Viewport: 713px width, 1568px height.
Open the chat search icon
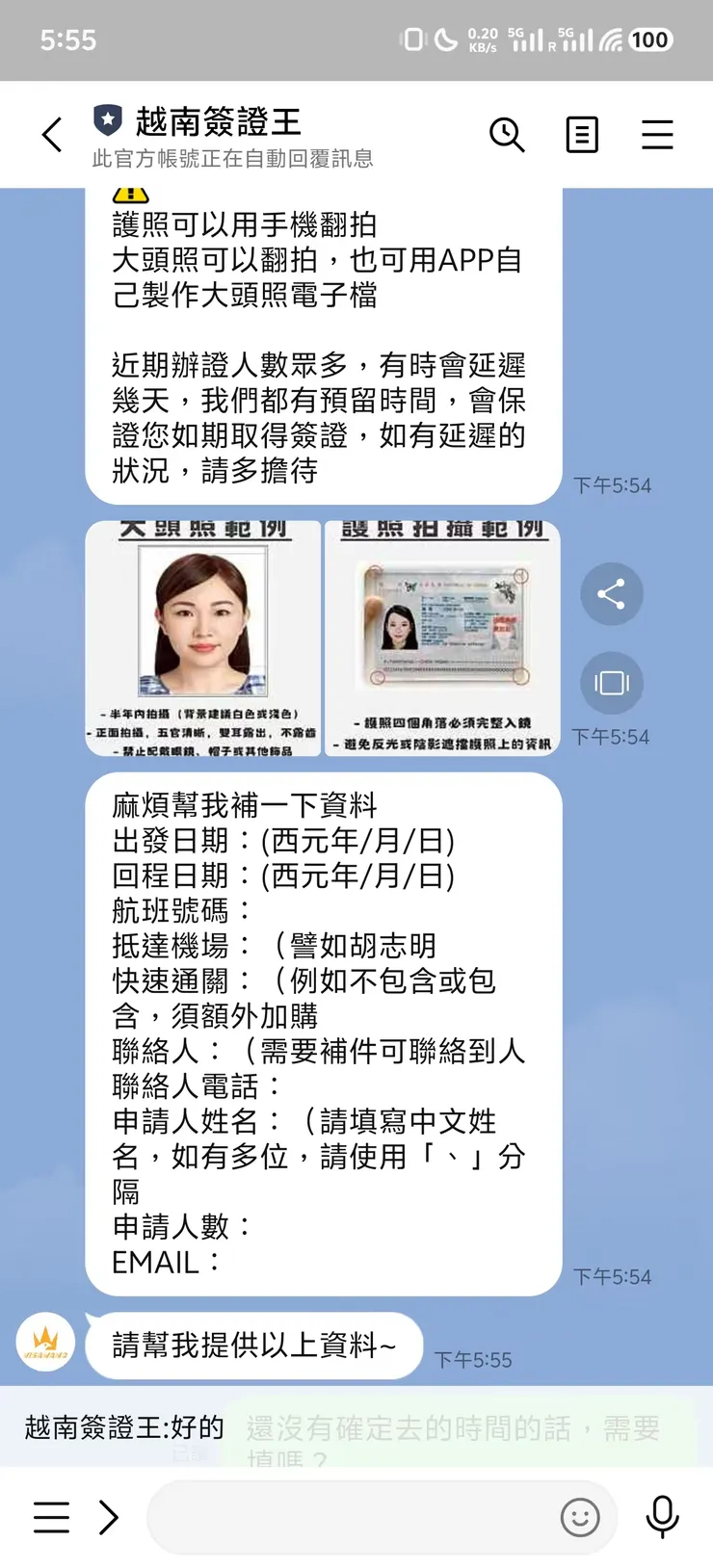(508, 135)
